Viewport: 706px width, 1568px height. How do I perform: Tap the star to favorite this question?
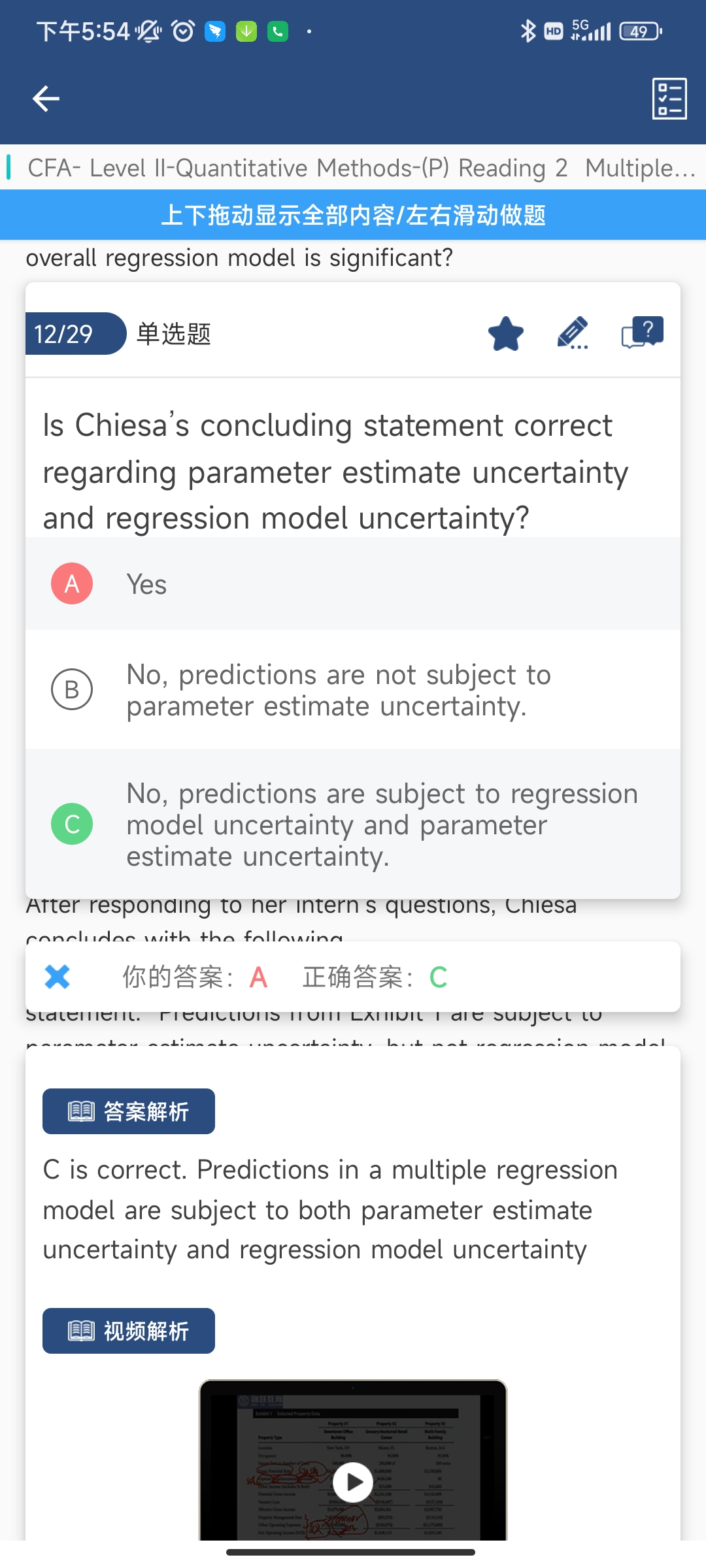(506, 333)
